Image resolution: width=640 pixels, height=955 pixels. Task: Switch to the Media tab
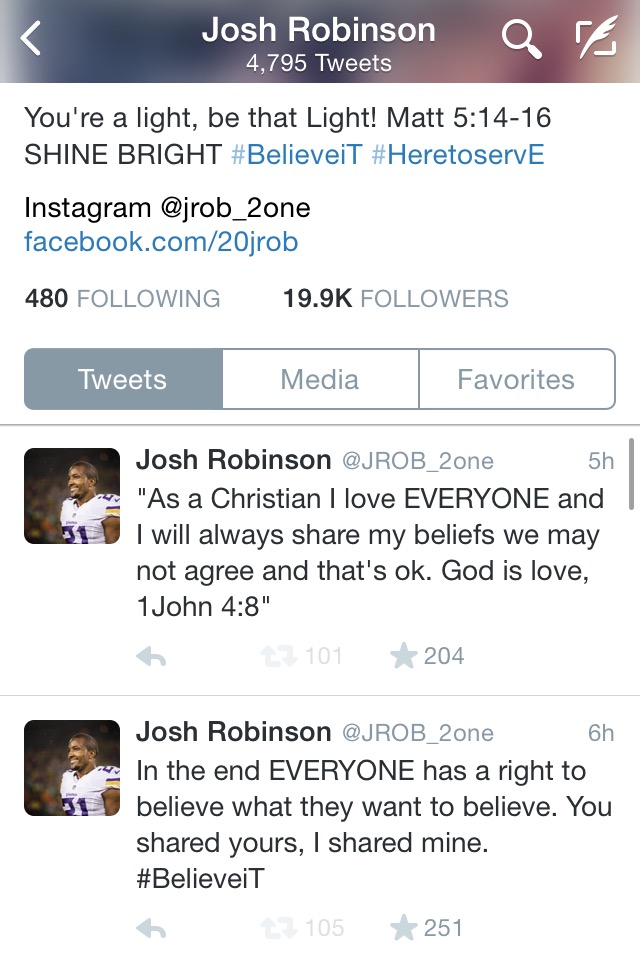320,379
